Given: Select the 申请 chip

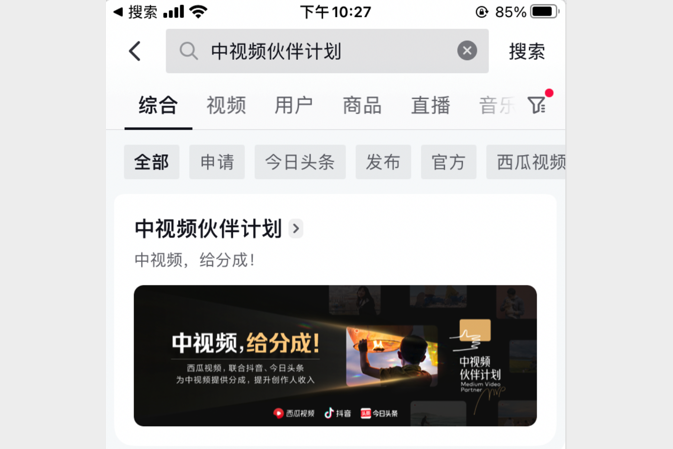Looking at the screenshot, I should point(217,162).
